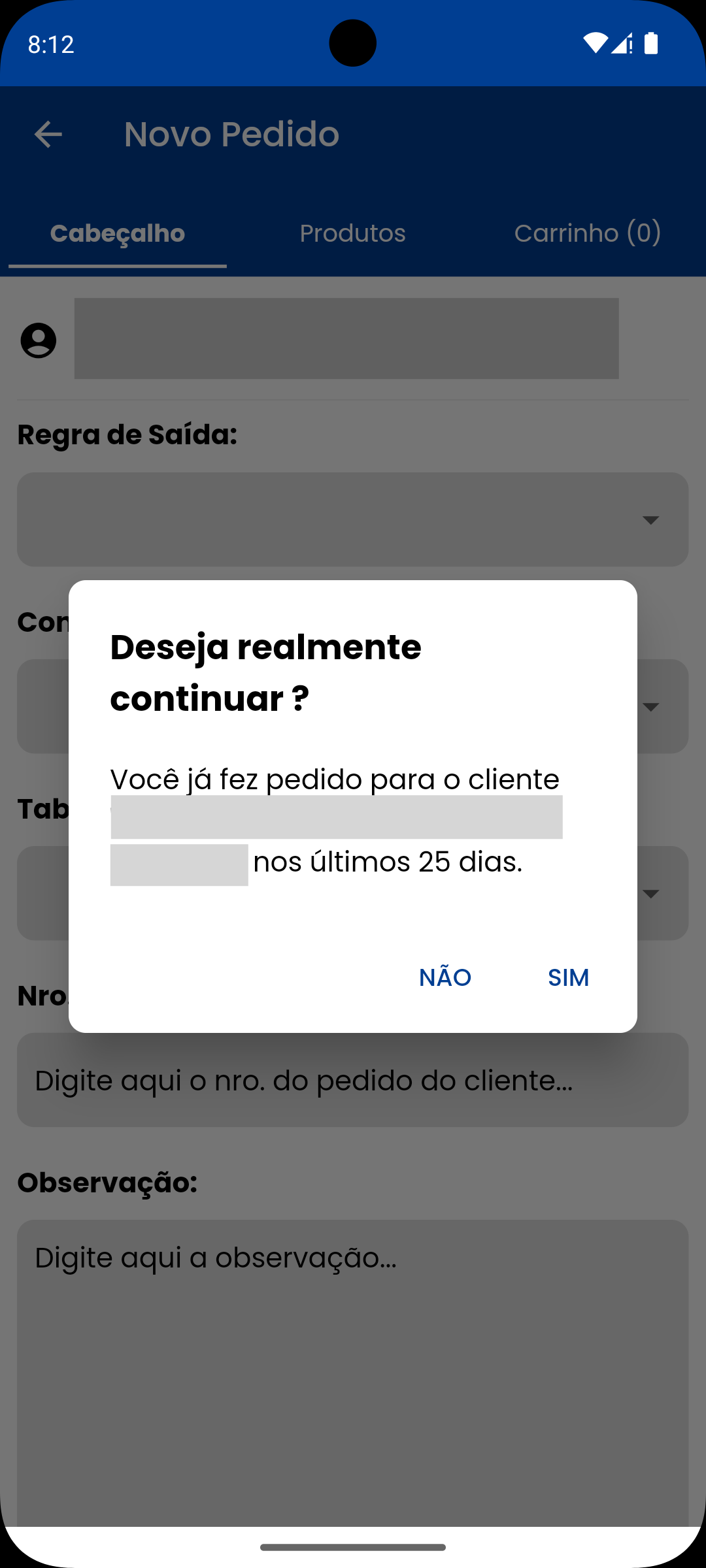Go back using the arrow icon
The height and width of the screenshot is (1568, 706).
48,135
